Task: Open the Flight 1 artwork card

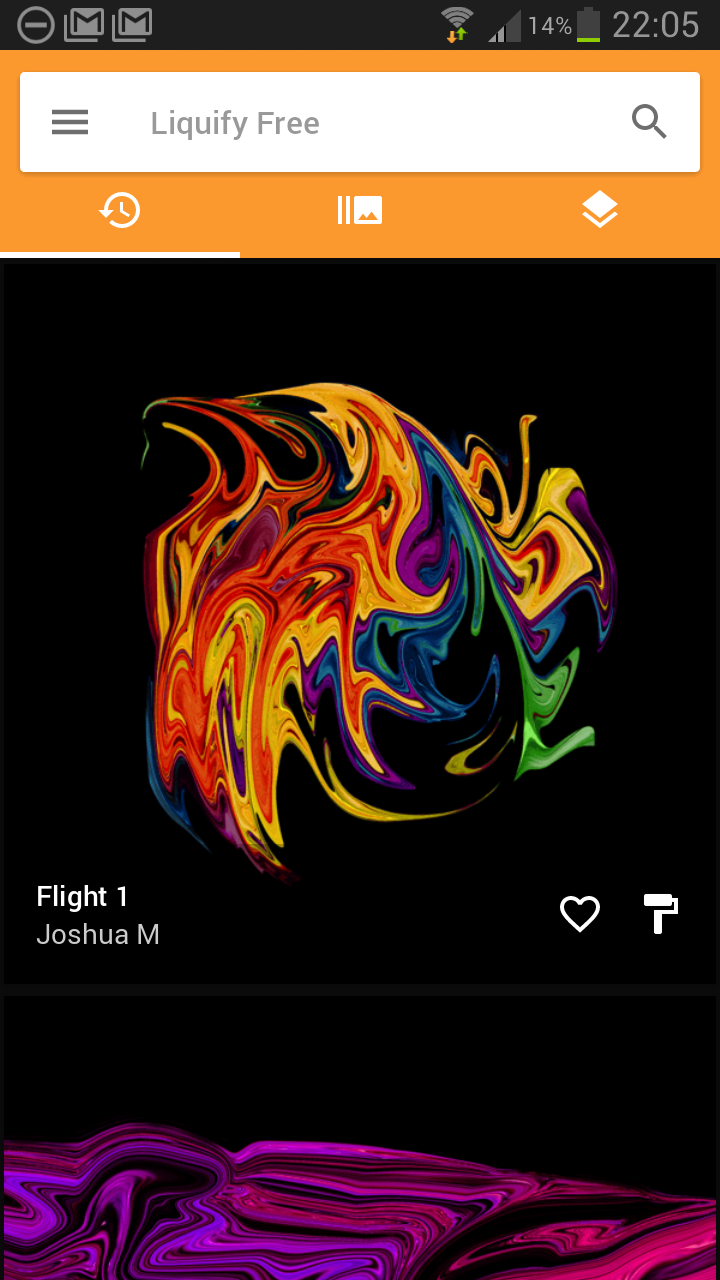Action: point(360,623)
